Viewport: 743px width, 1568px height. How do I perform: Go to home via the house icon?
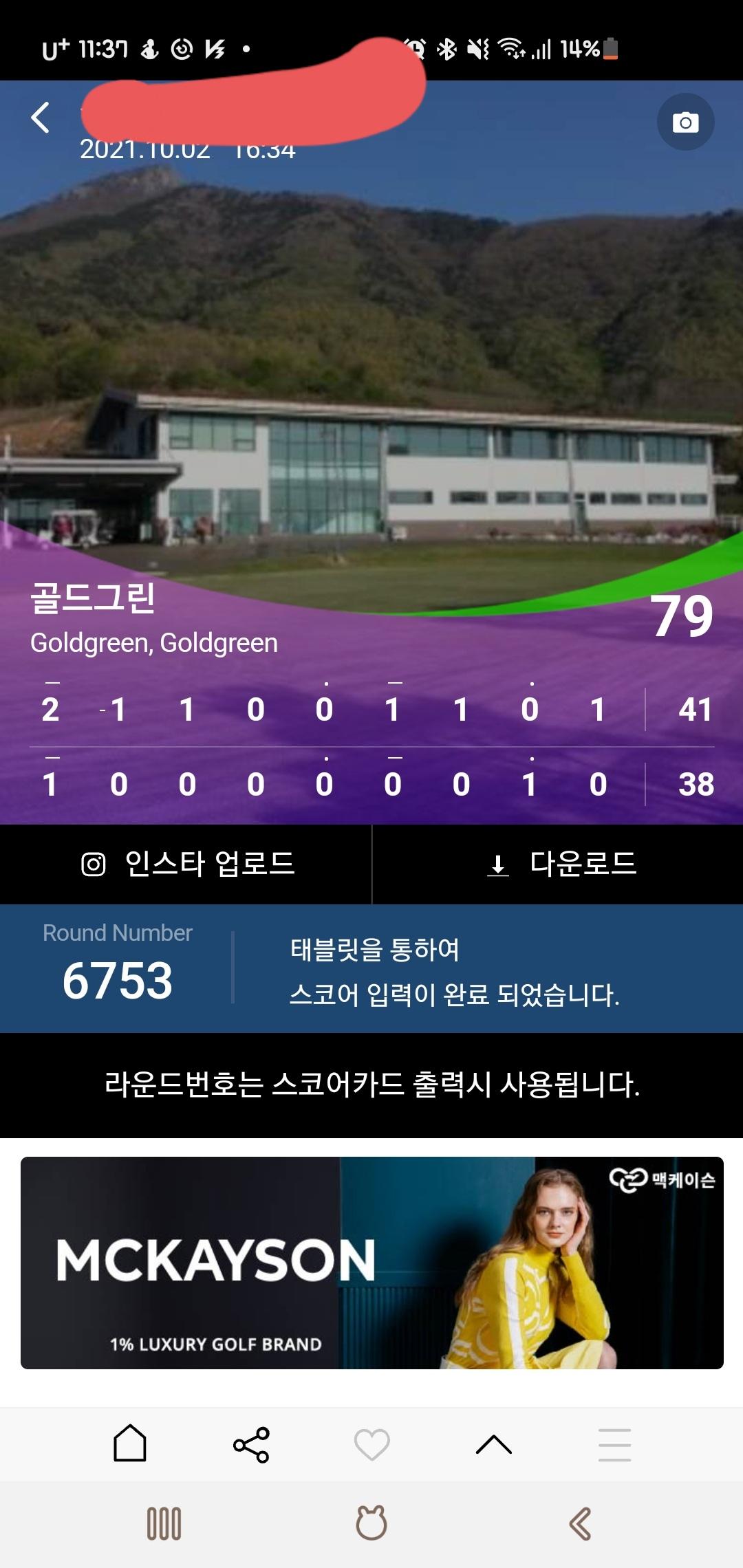[x=129, y=1443]
